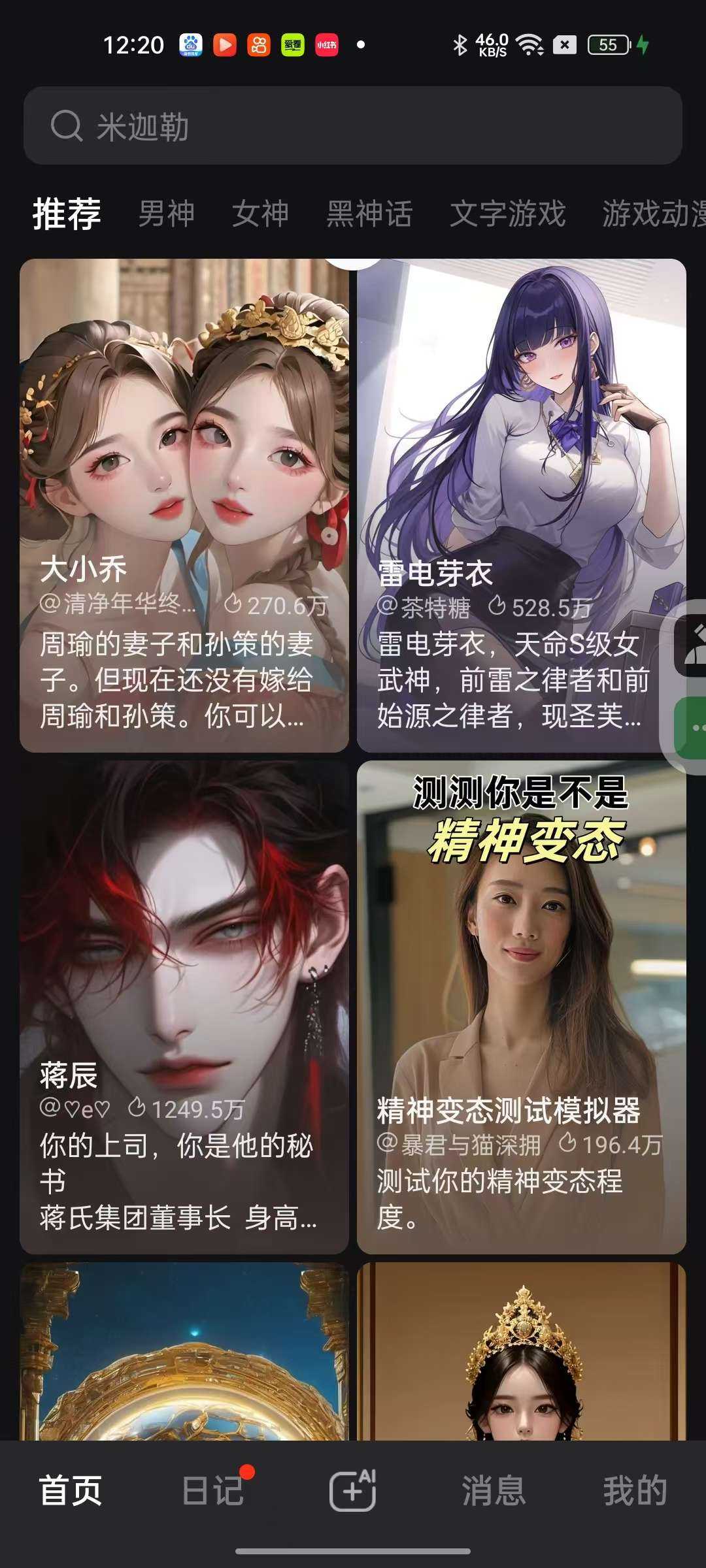Open the 精神变态测试模拟器 card
Viewport: 706px width, 1568px height.
tap(521, 1006)
